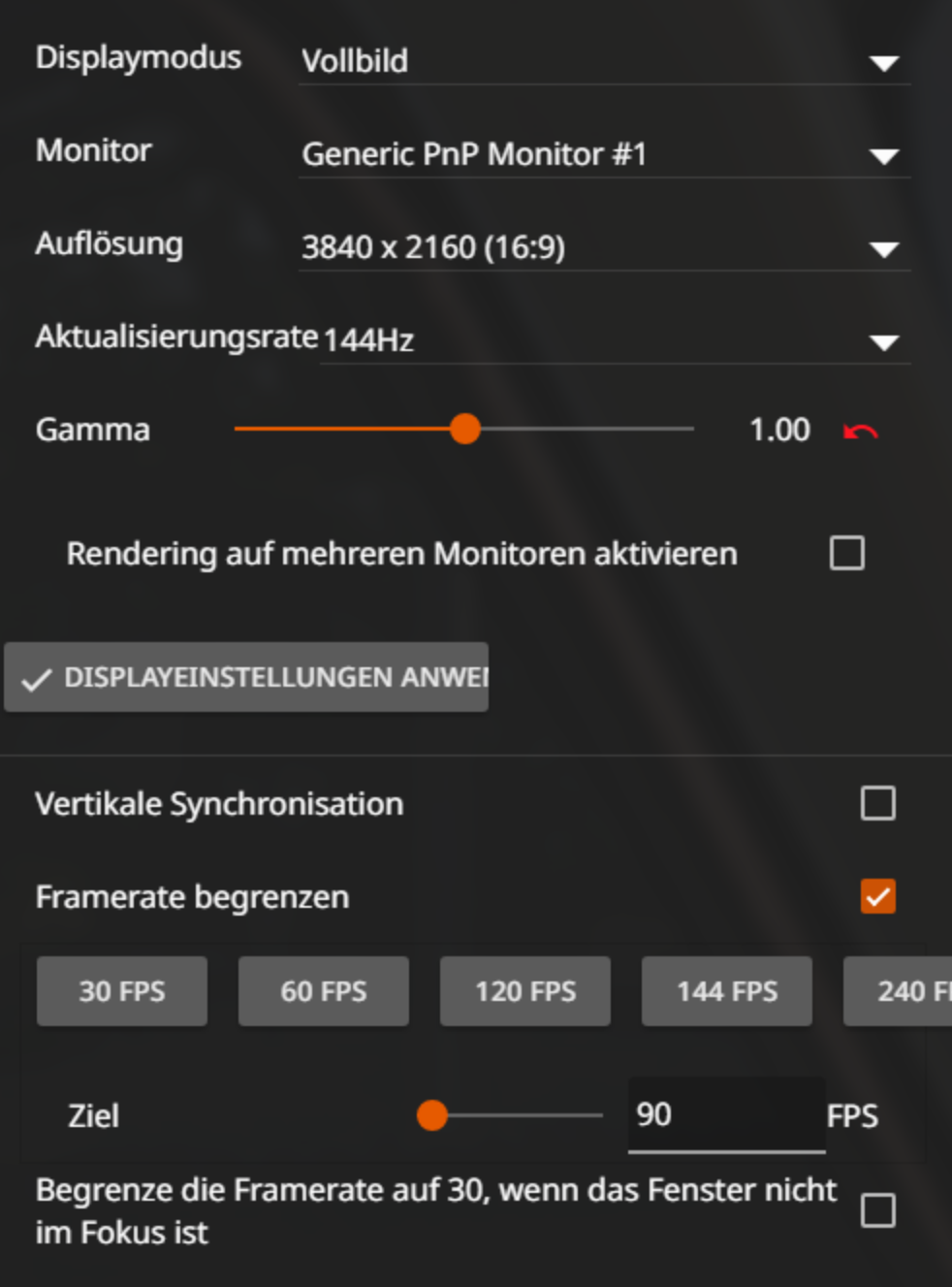
Task: Choose the 144 FPS preset
Action: [727, 991]
